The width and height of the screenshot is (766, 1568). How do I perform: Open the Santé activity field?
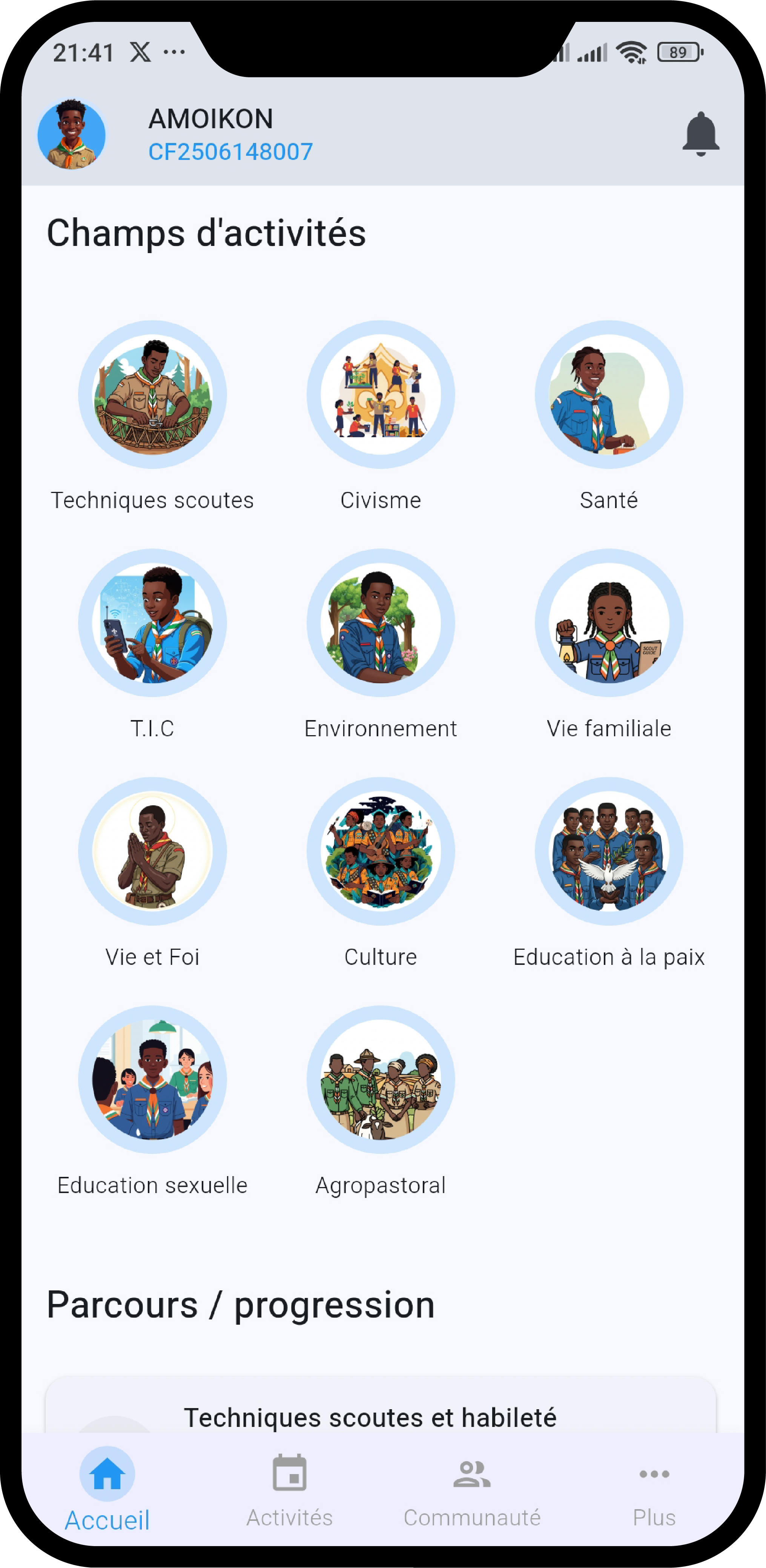pos(608,395)
